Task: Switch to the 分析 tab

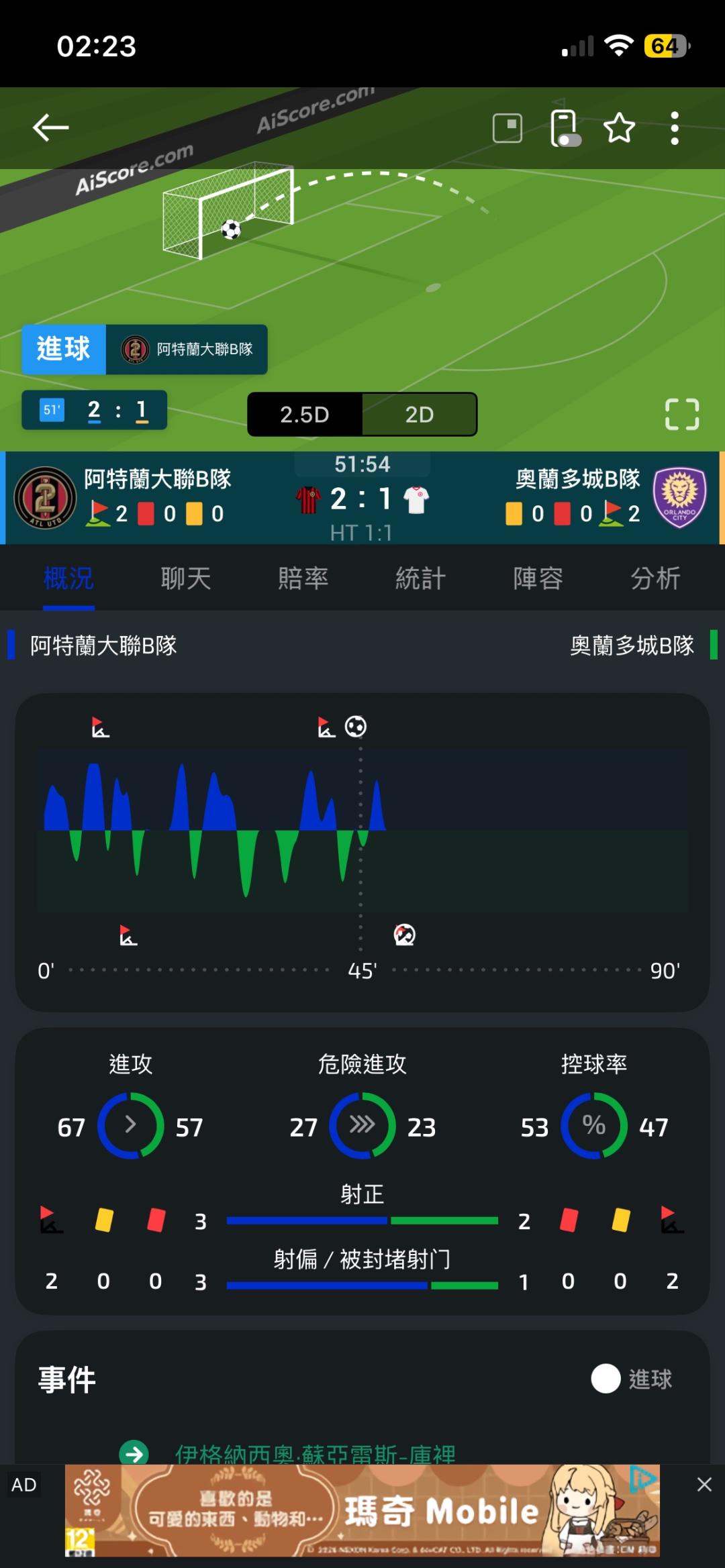Action: click(656, 578)
